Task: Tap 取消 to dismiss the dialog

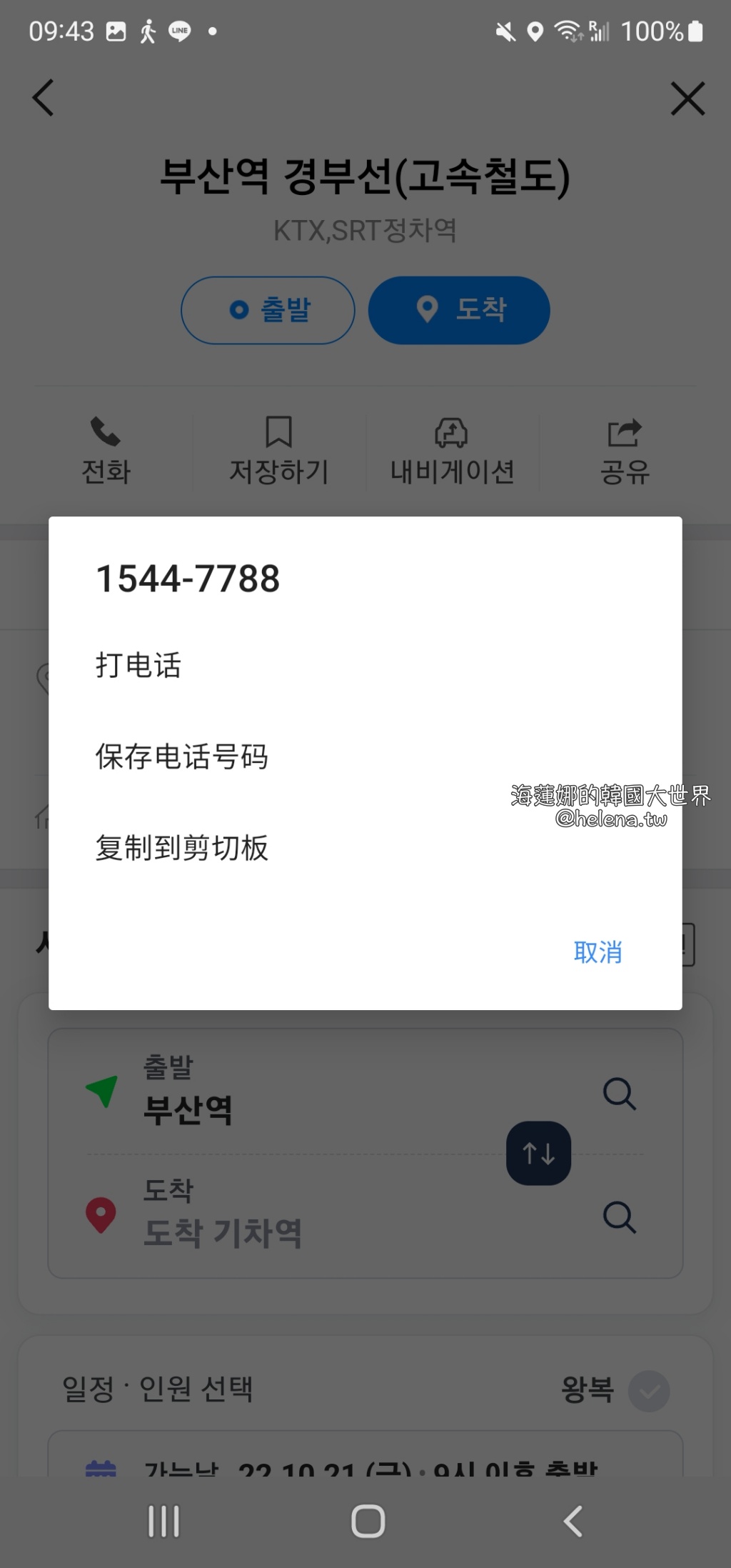Action: click(x=598, y=952)
